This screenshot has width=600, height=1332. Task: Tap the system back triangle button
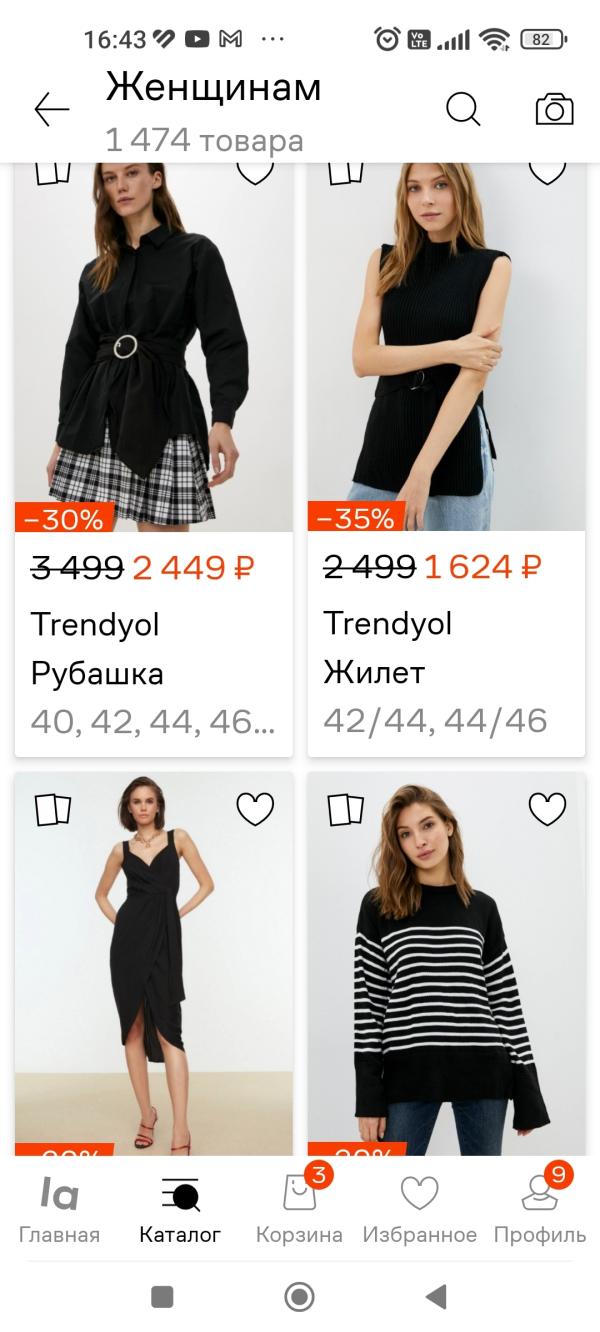point(435,1297)
